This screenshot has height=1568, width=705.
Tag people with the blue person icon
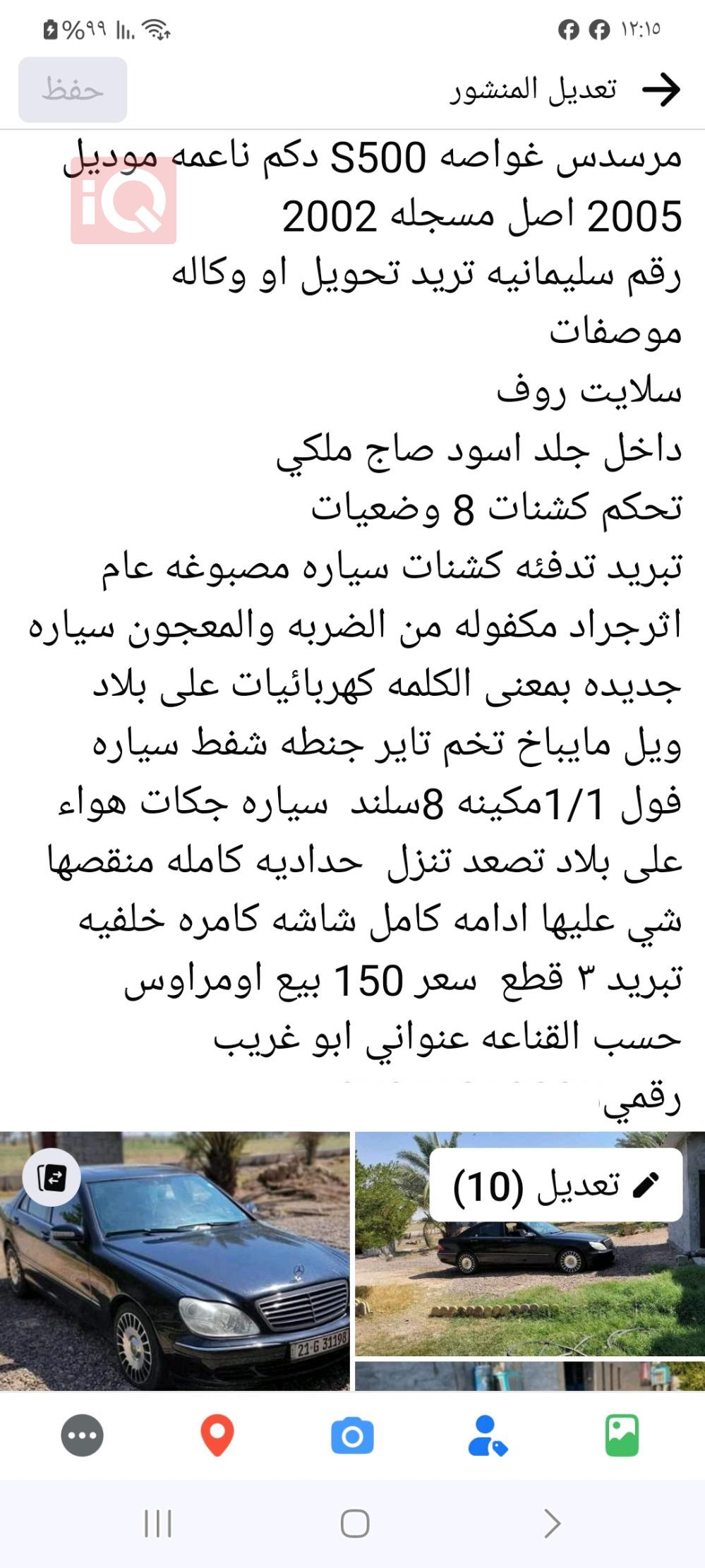pos(487,1435)
